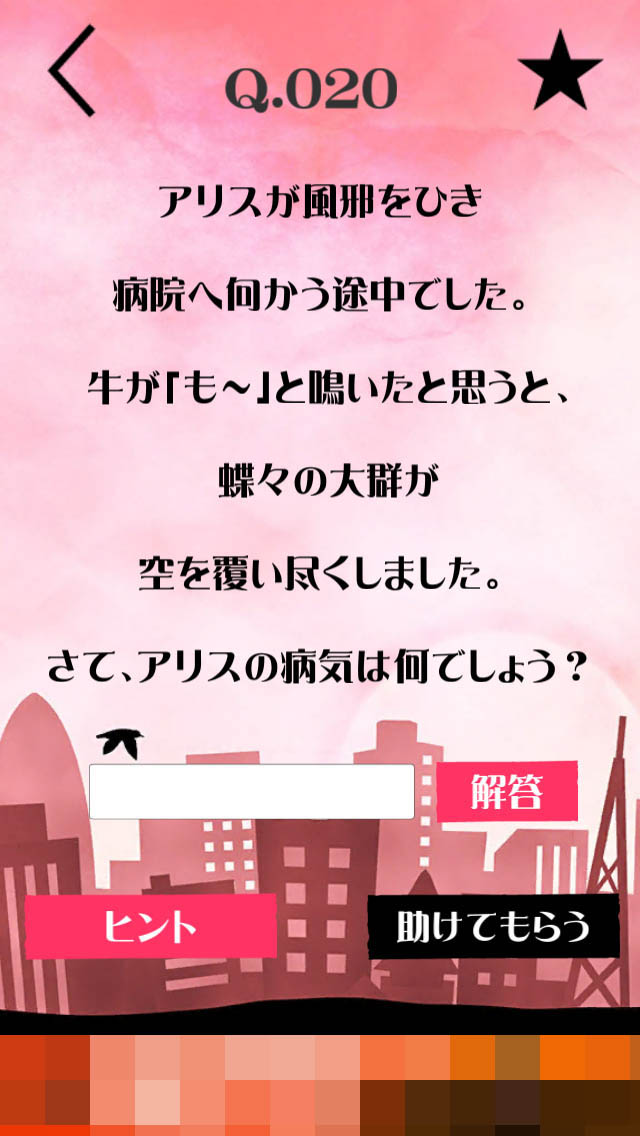Tap the star icon to favorite question
Viewport: 640px width, 1136px height.
pyautogui.click(x=560, y=70)
